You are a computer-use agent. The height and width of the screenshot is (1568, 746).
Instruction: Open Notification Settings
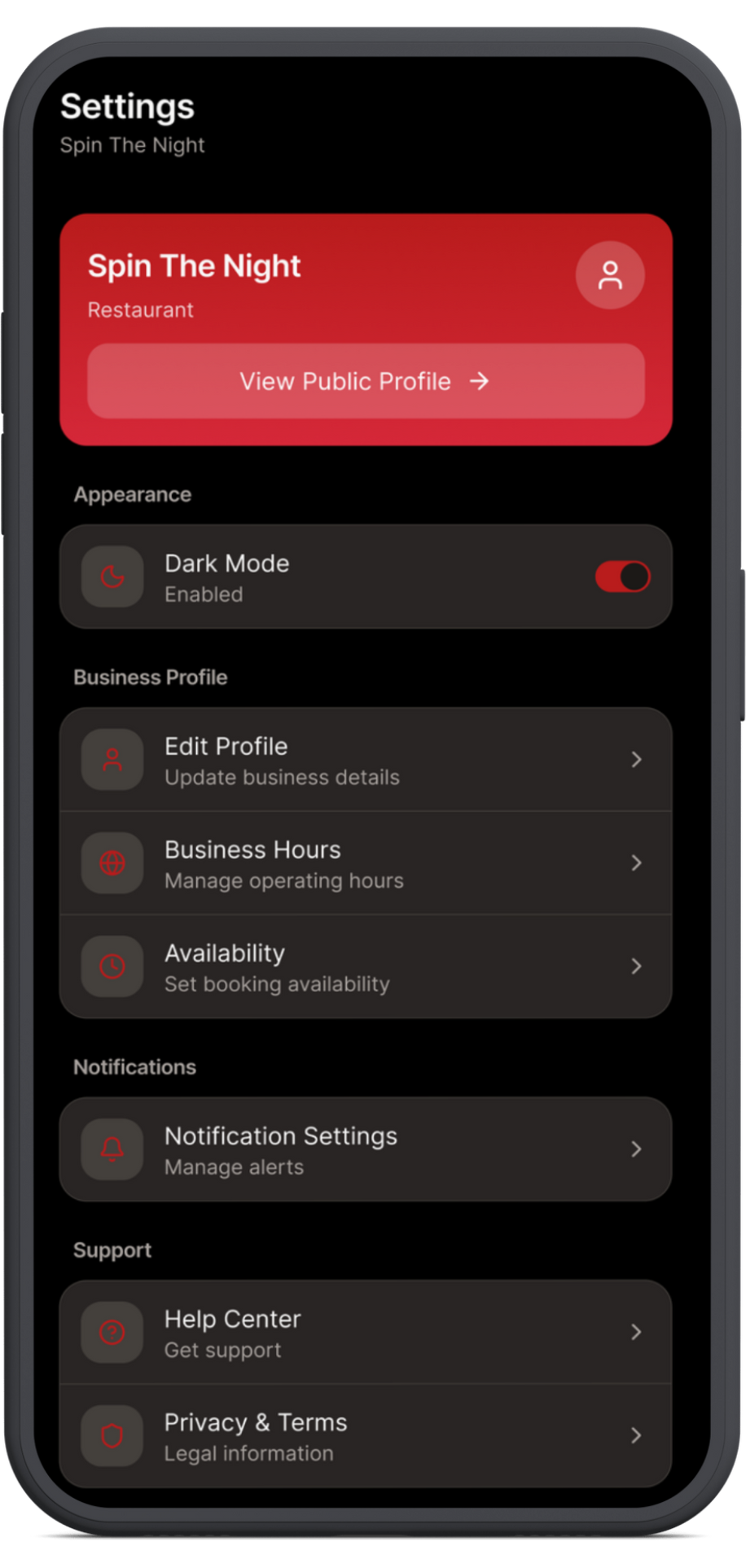tap(366, 1149)
